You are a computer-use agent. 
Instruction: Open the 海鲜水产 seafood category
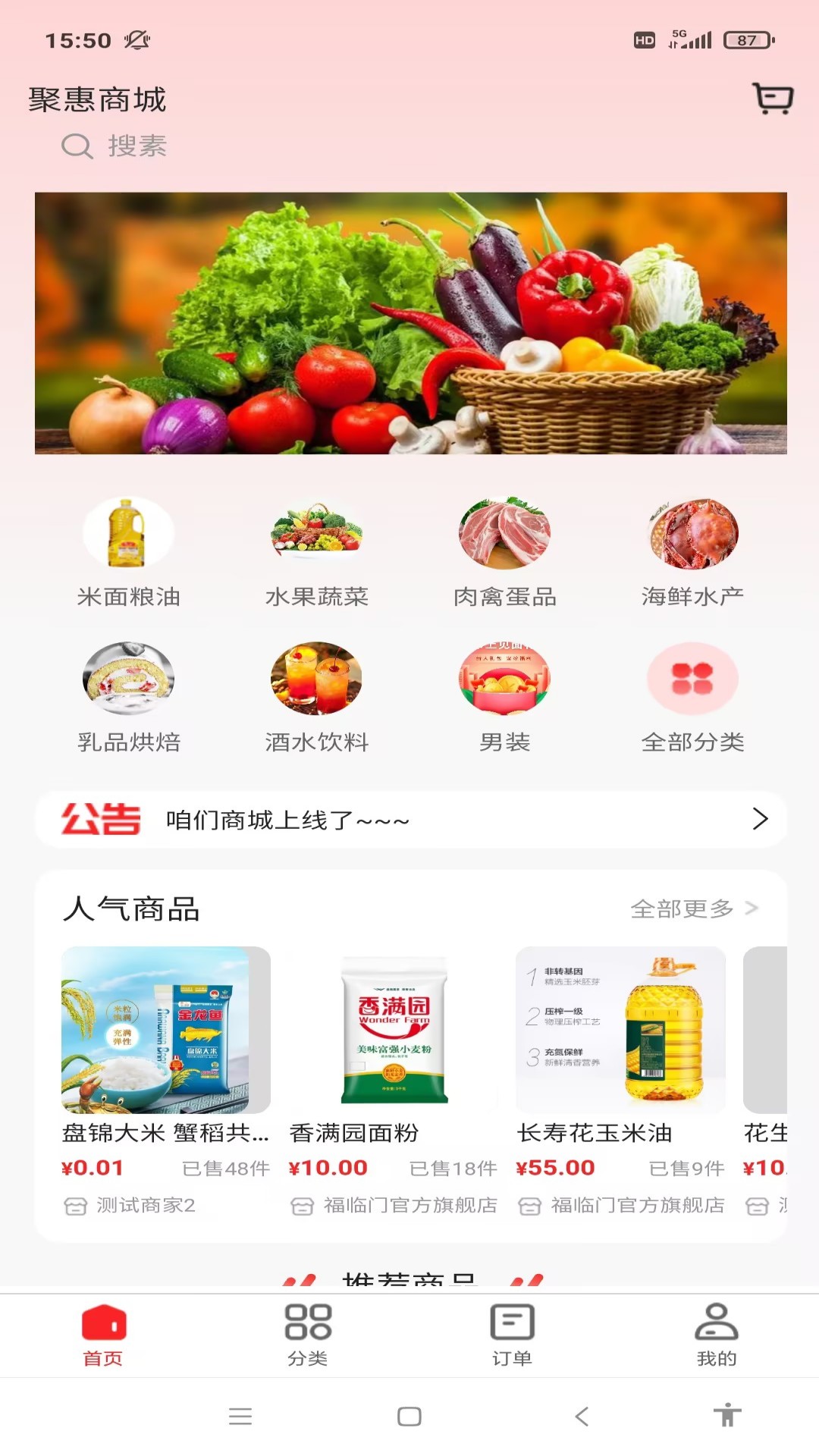tap(692, 551)
